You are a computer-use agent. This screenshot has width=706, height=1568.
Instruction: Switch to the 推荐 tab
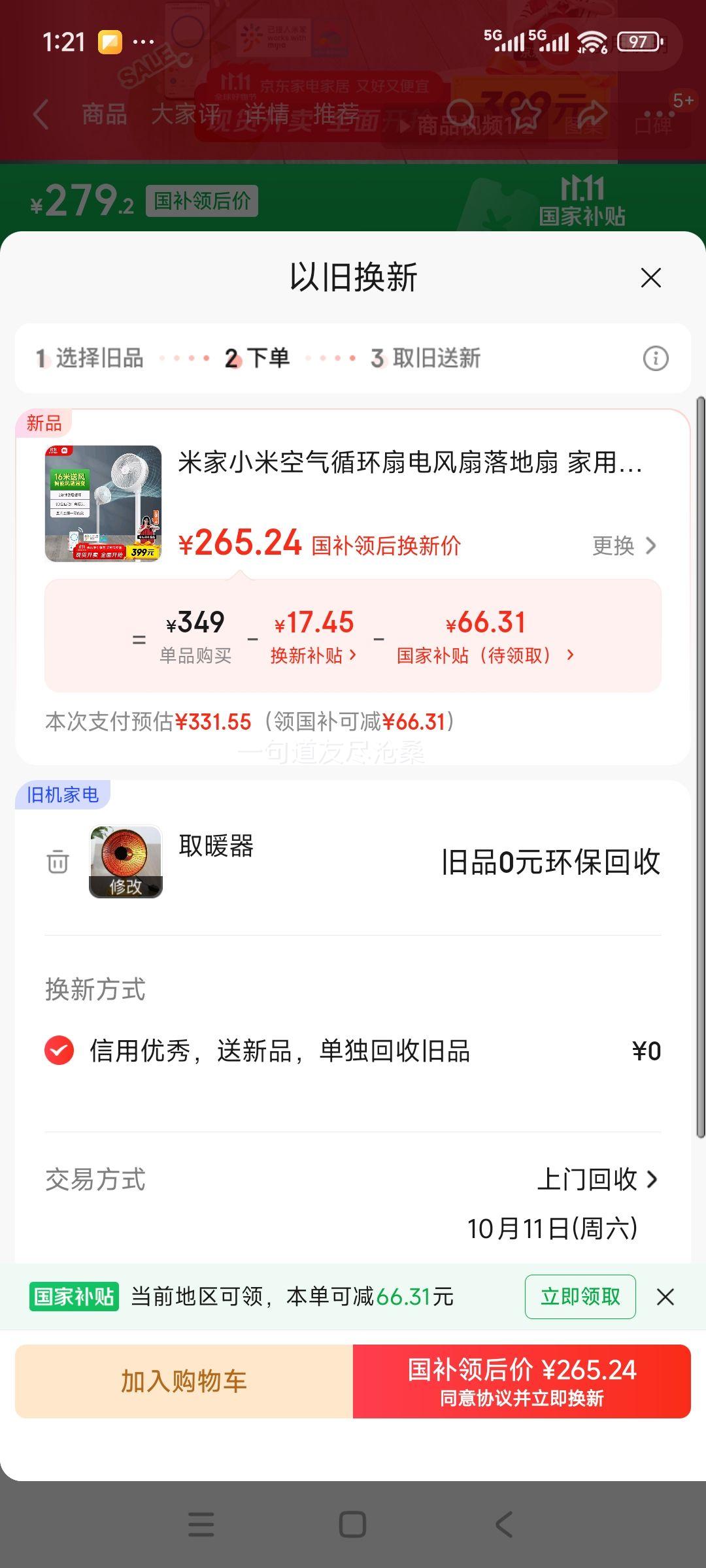point(333,116)
